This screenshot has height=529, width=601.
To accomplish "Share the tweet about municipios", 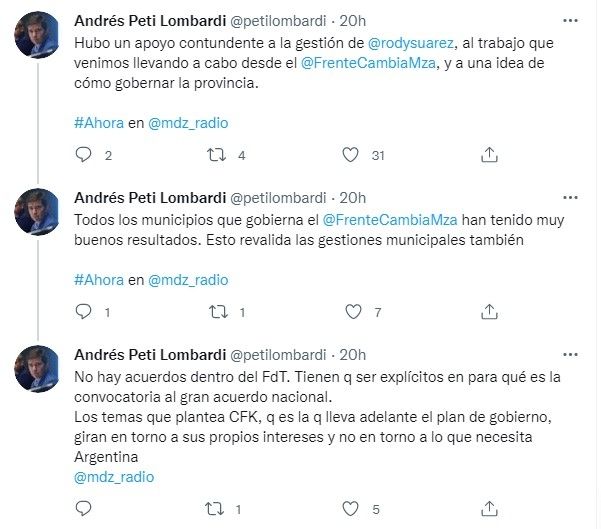I will [x=489, y=313].
